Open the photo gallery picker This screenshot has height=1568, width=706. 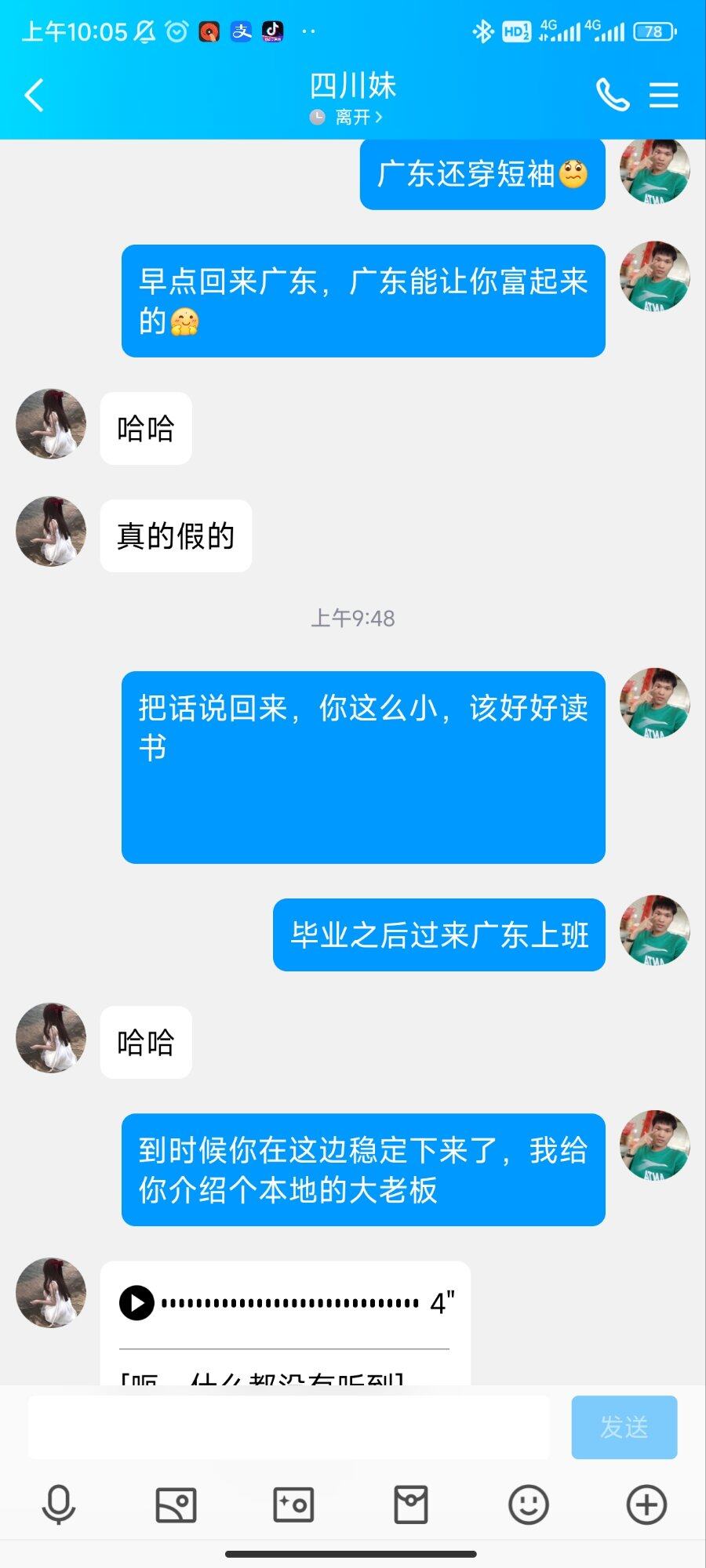[176, 1504]
